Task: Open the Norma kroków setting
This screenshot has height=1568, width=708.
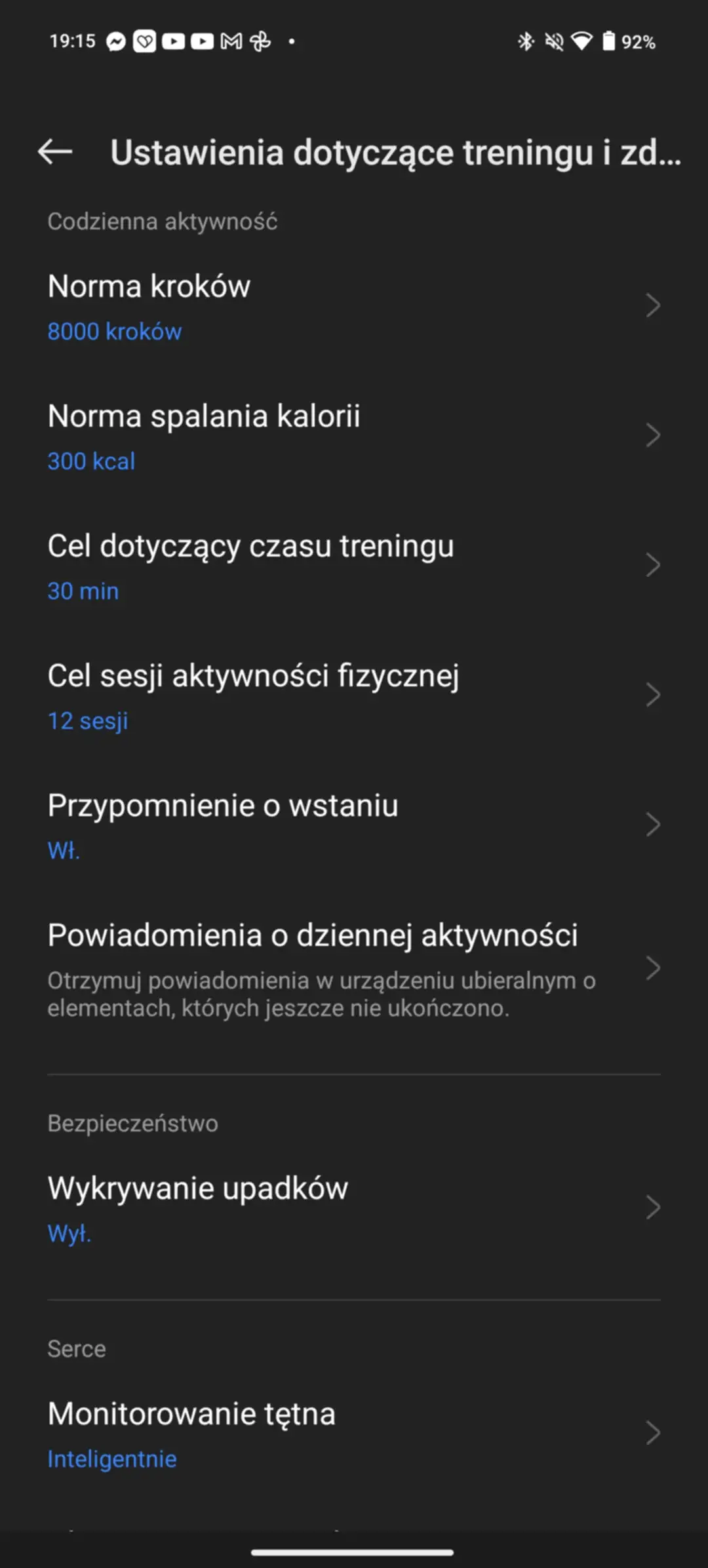Action: [x=354, y=307]
